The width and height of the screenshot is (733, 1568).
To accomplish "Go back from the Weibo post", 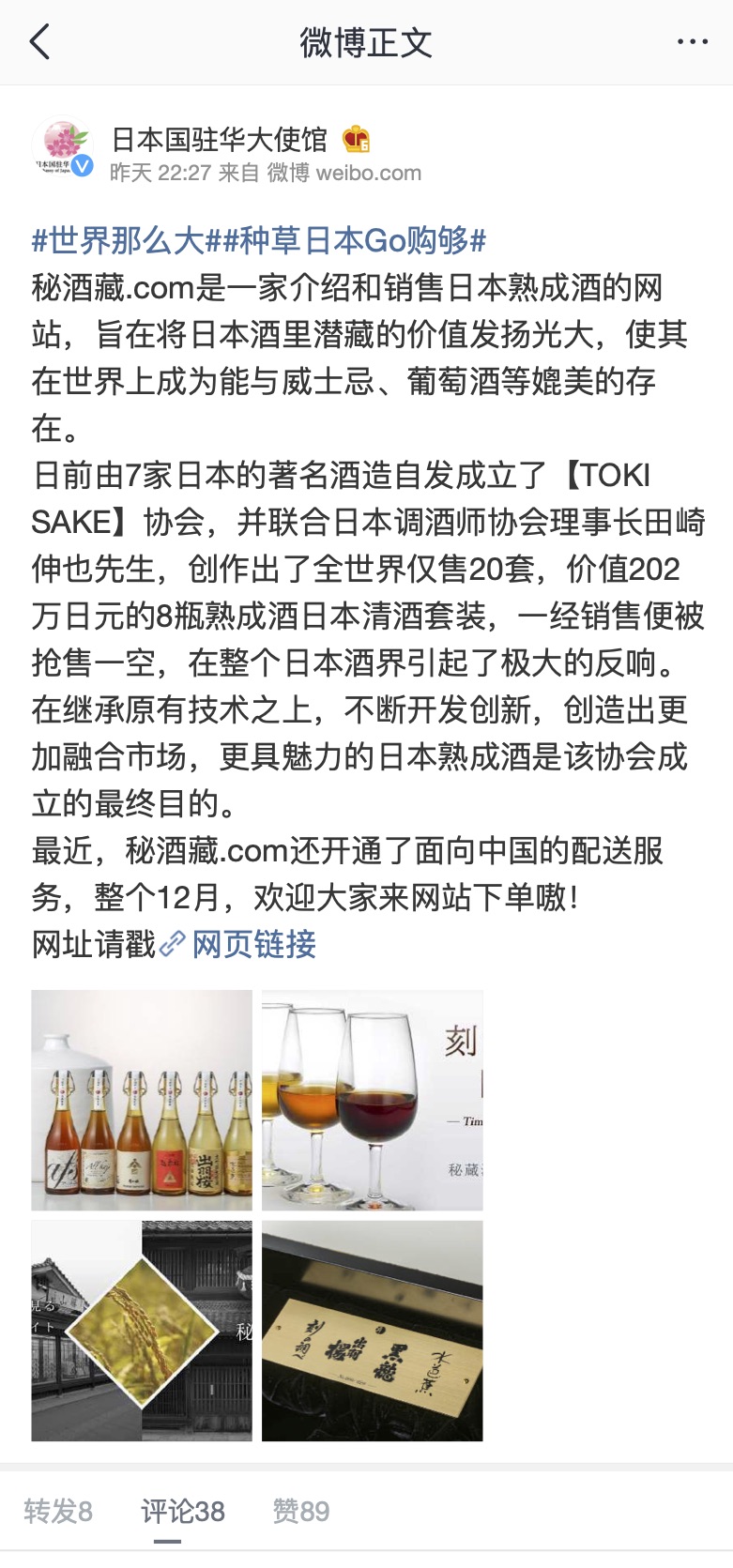I will click(x=39, y=42).
